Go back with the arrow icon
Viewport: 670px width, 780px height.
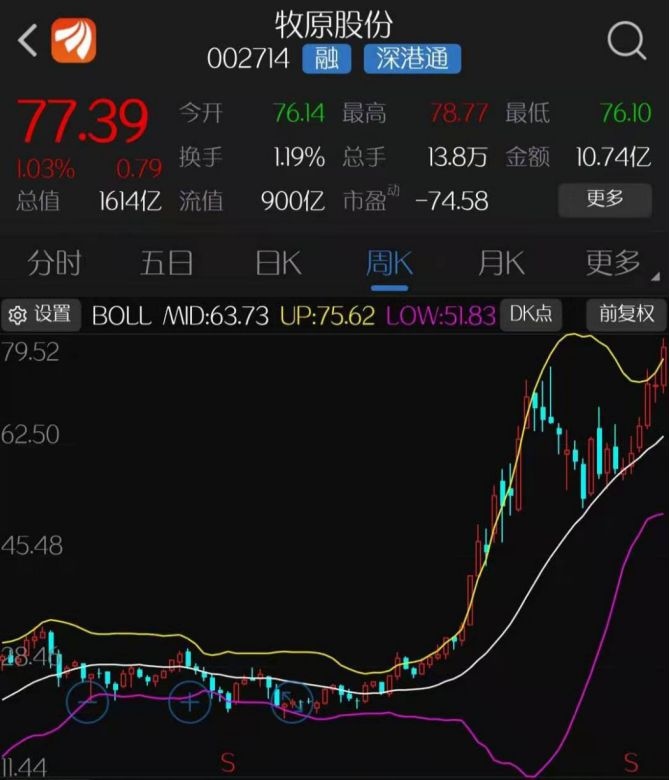click(x=28, y=41)
